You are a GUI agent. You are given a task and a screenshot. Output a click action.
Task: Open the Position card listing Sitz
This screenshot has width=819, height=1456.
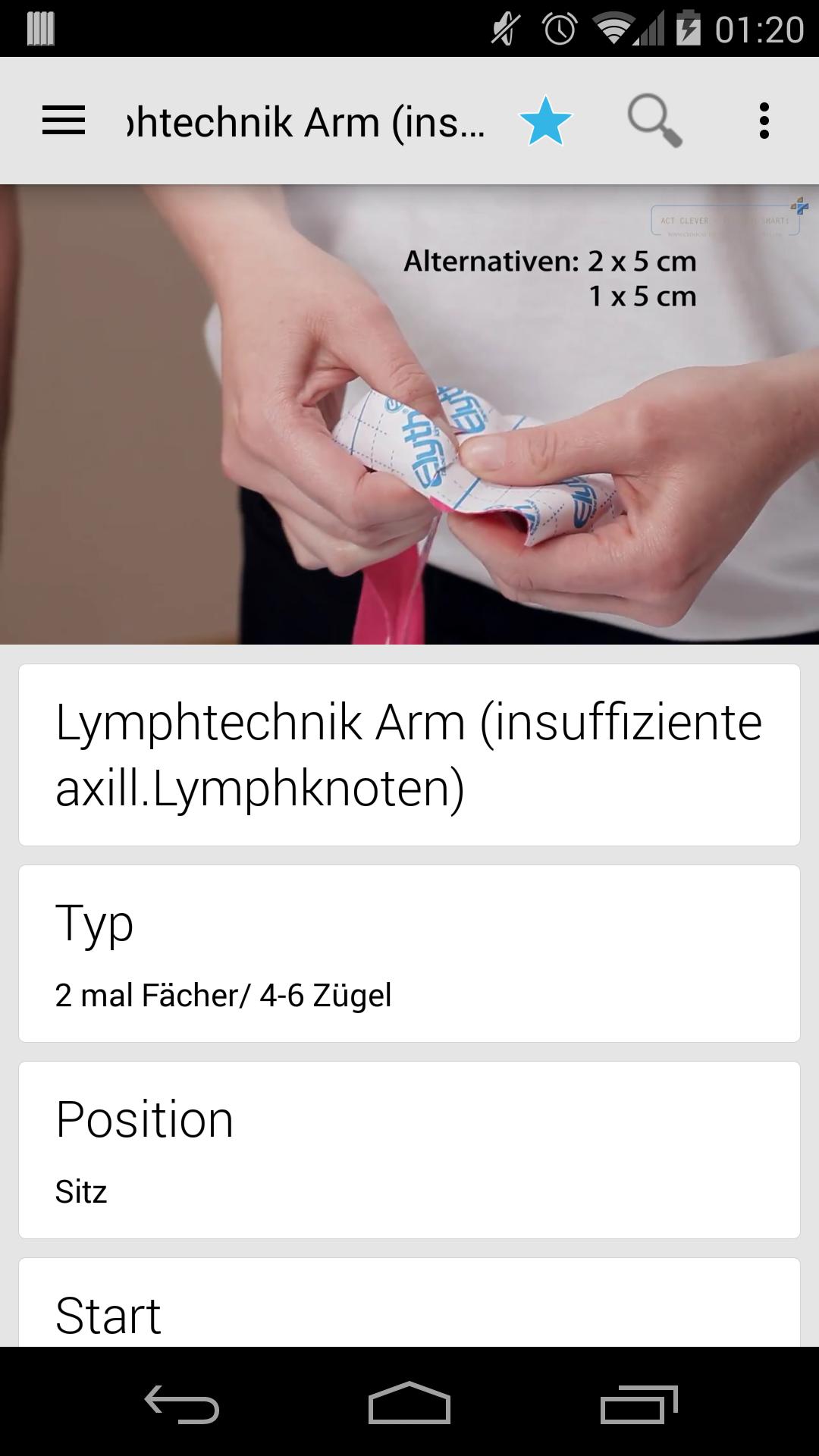[409, 1145]
